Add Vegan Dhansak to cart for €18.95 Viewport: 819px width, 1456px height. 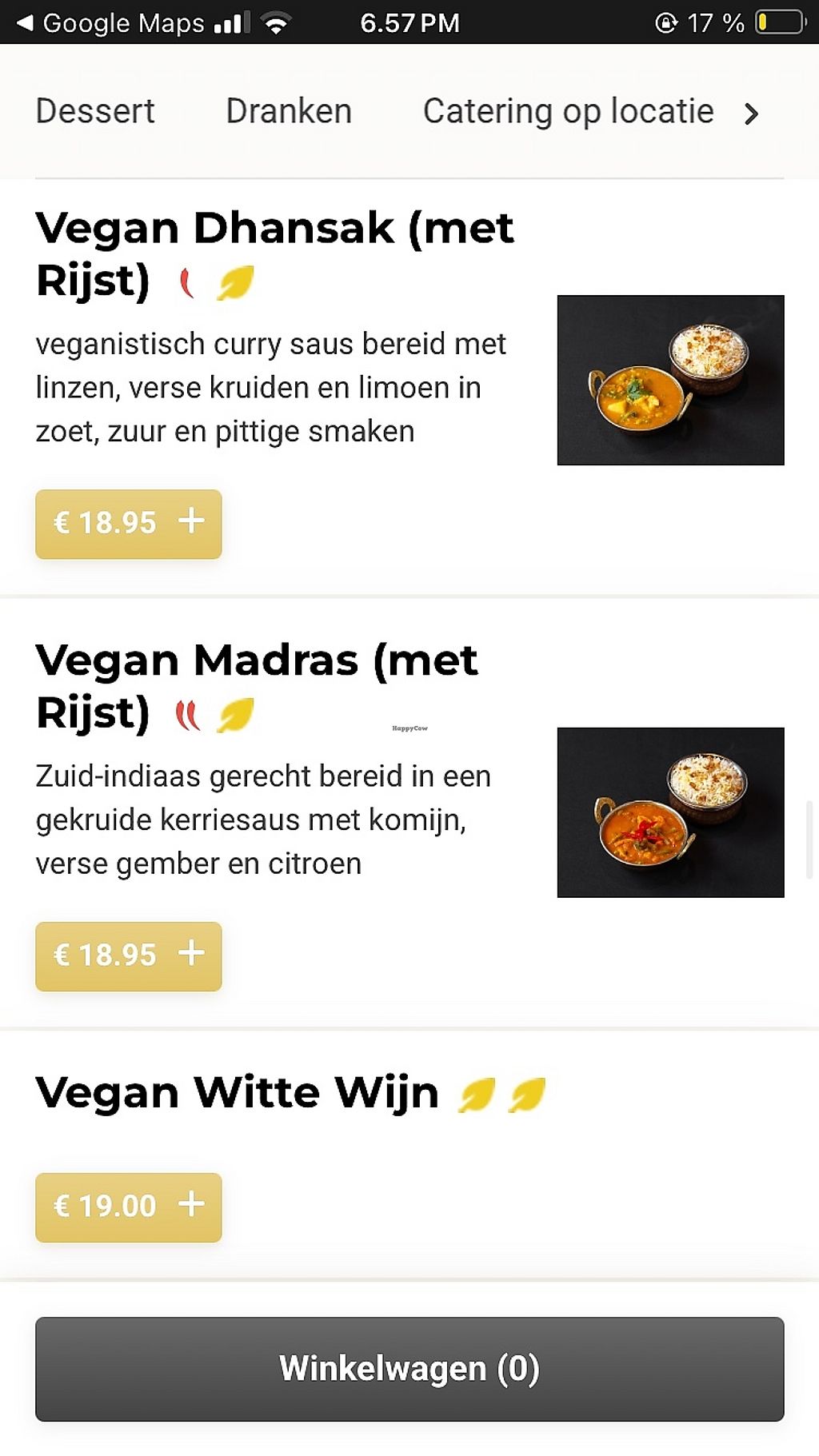[x=129, y=524]
